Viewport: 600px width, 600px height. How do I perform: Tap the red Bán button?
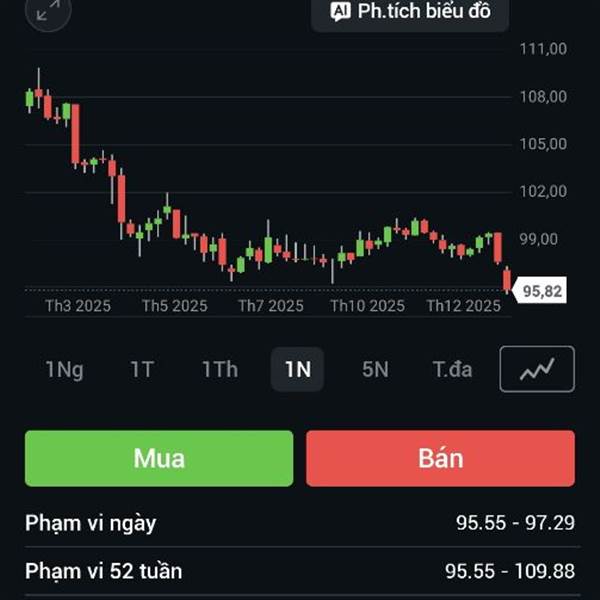440,458
